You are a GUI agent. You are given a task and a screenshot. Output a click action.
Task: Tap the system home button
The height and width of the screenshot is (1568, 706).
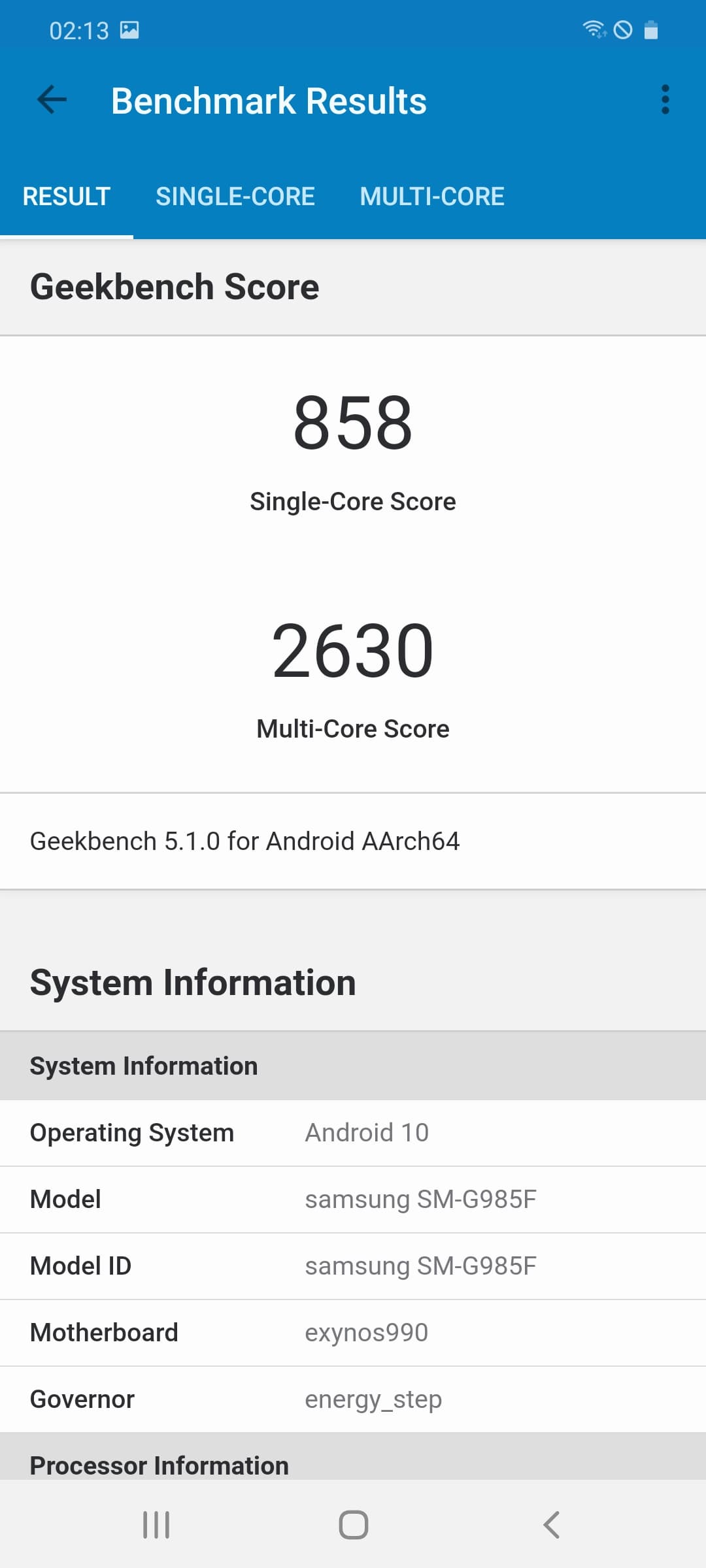[x=353, y=1525]
